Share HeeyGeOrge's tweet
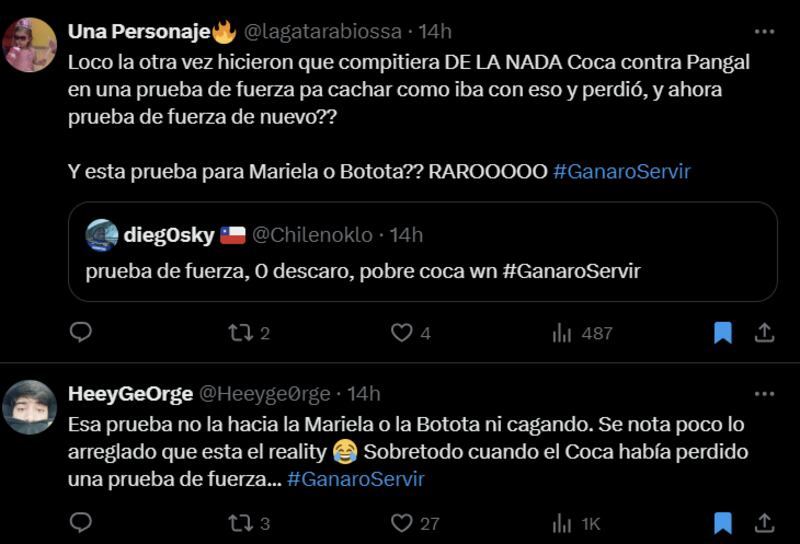This screenshot has width=800, height=544. click(x=764, y=522)
